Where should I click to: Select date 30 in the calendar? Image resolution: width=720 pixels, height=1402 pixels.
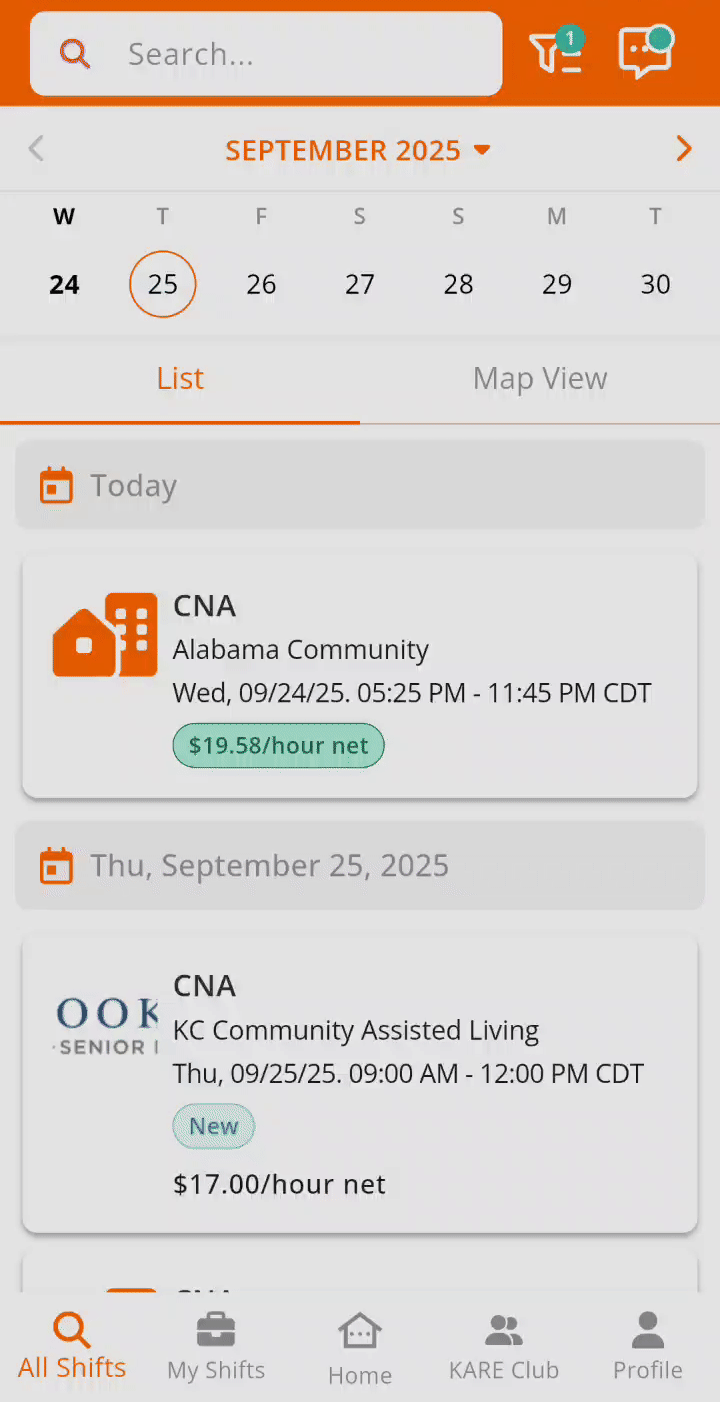(655, 285)
